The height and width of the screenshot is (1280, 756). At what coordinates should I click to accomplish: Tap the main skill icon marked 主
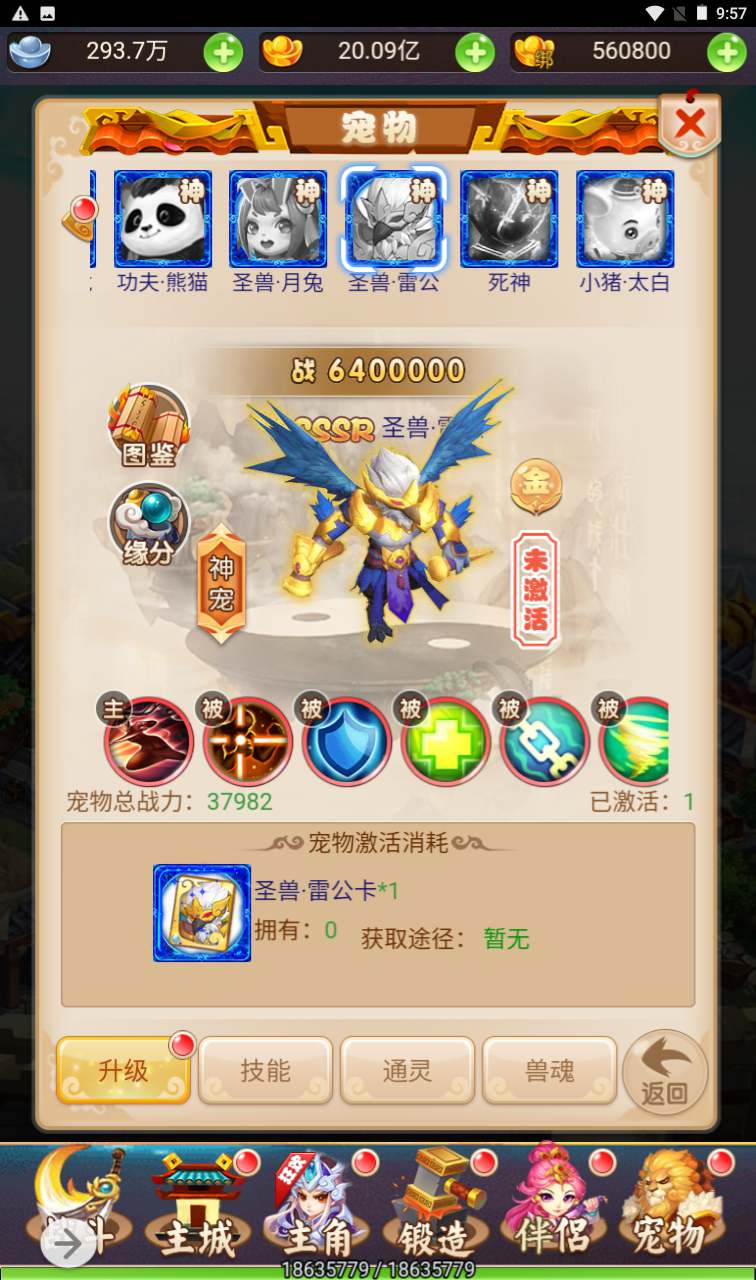pos(149,741)
